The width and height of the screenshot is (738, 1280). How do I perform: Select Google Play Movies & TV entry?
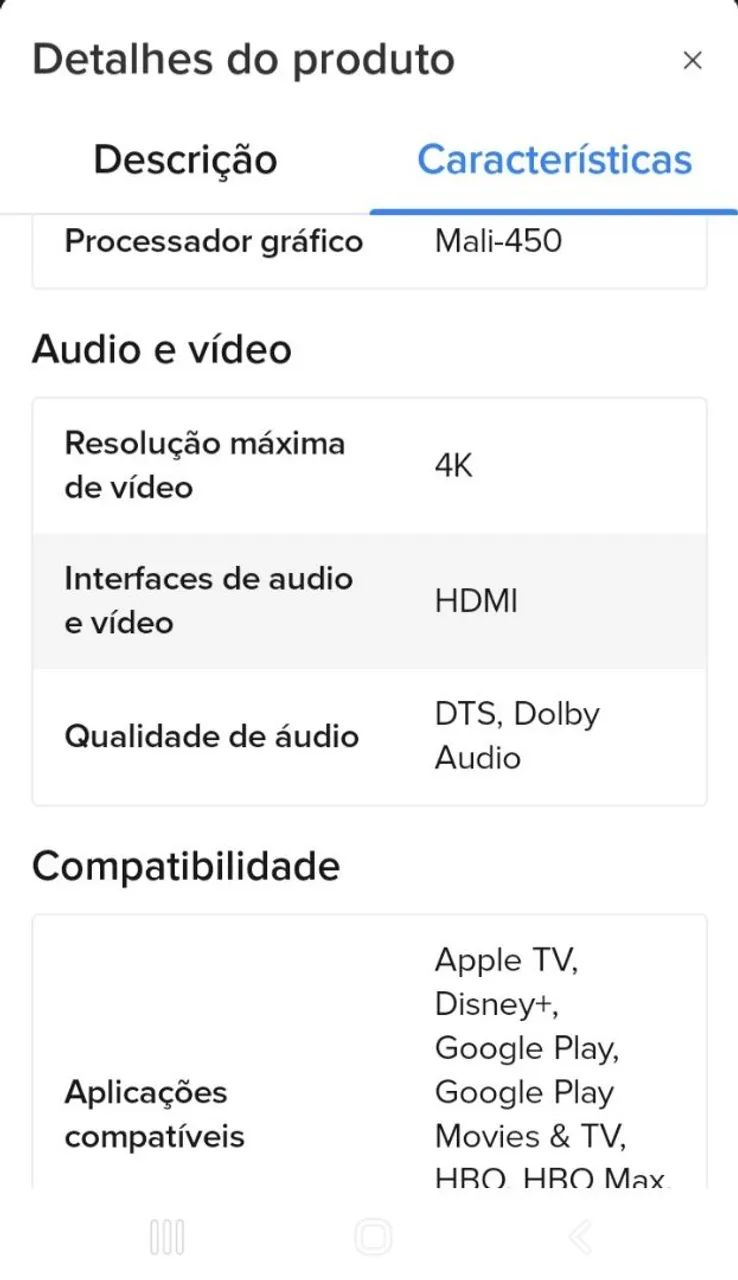click(x=524, y=1113)
